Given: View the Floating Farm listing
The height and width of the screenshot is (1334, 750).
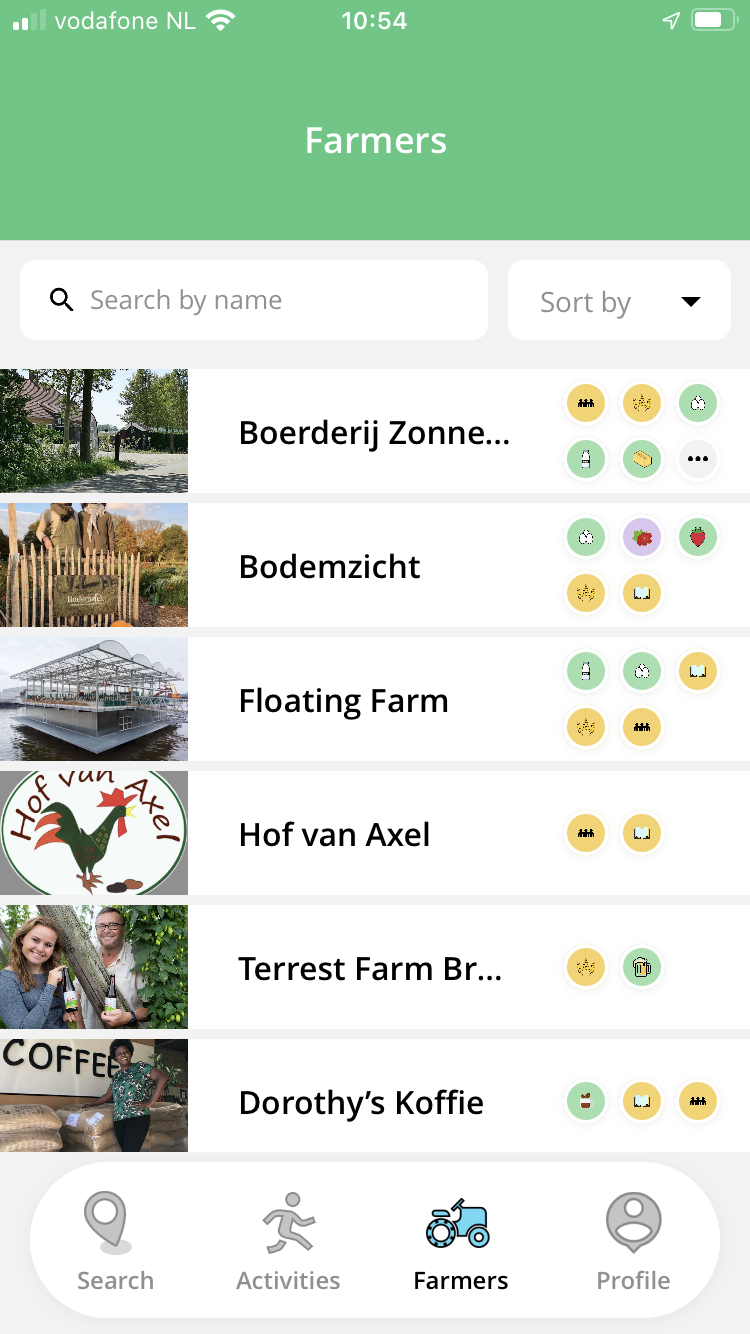Looking at the screenshot, I should (343, 701).
